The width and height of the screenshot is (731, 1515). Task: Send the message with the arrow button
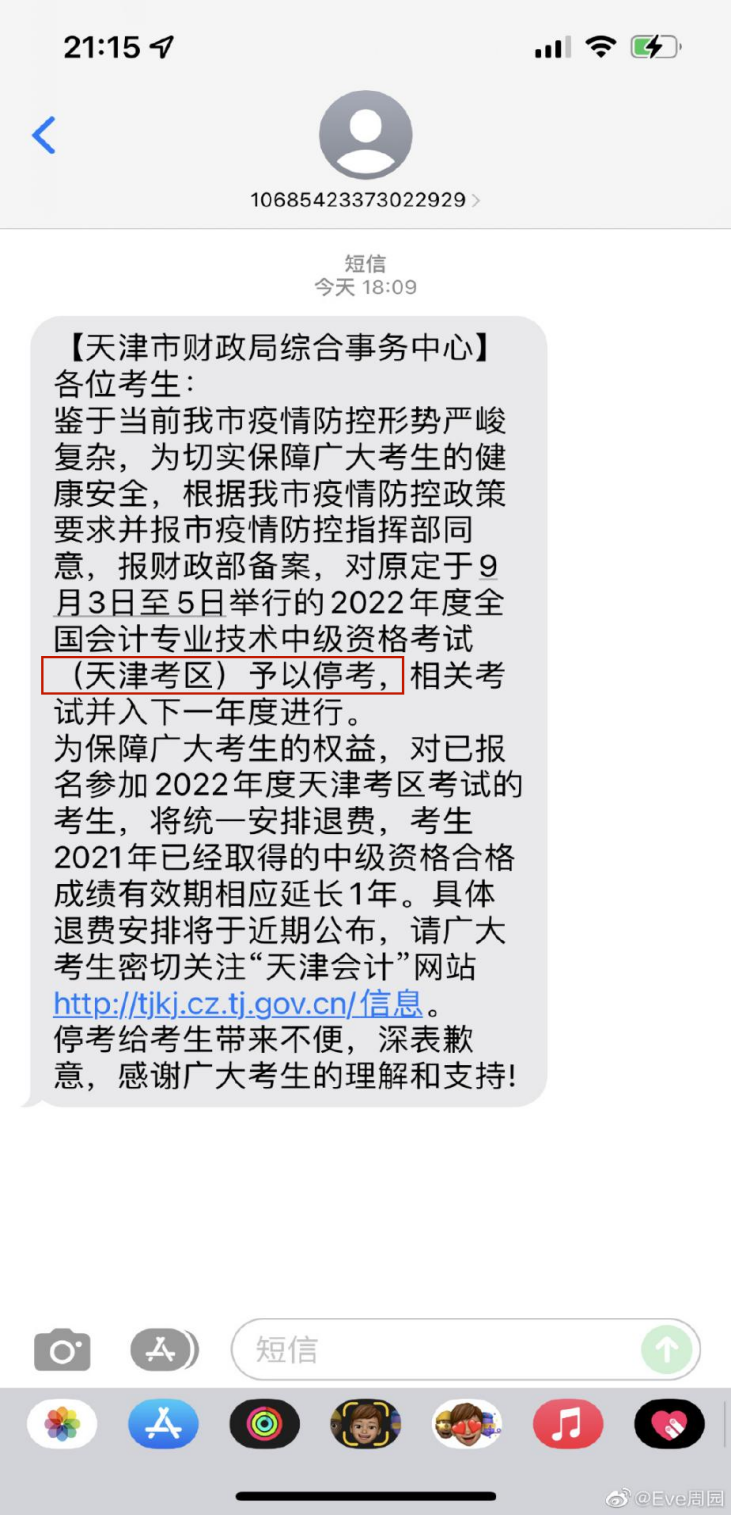(x=666, y=1350)
